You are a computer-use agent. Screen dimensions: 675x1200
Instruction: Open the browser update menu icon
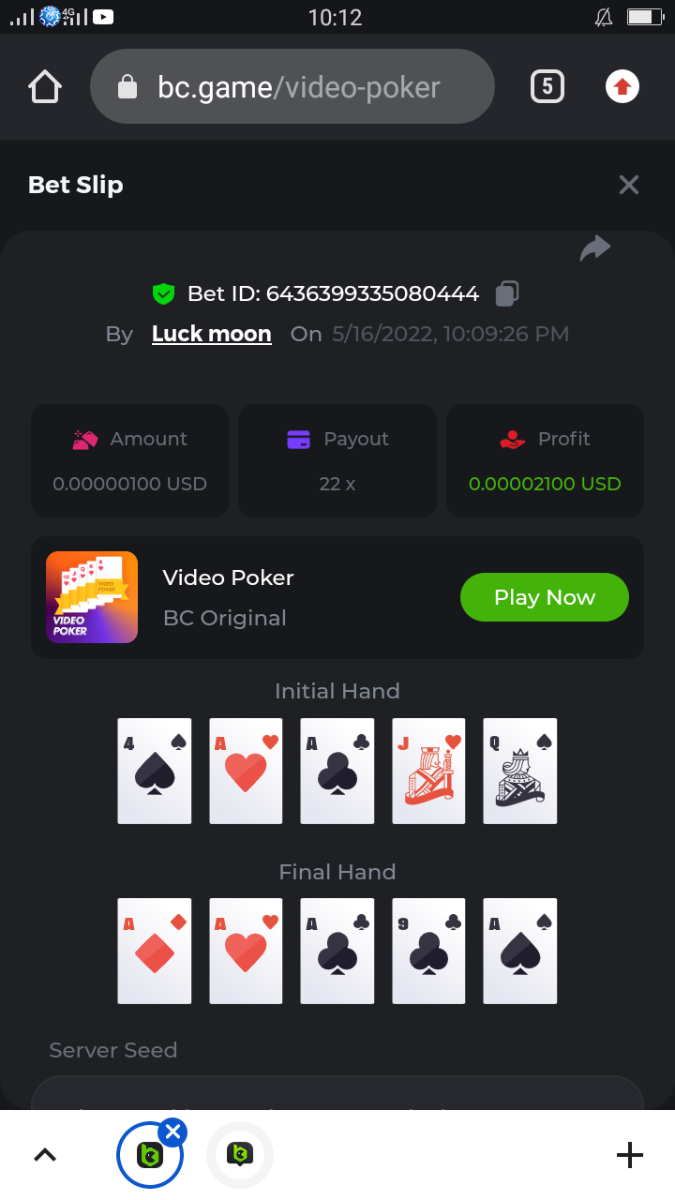pyautogui.click(x=622, y=87)
